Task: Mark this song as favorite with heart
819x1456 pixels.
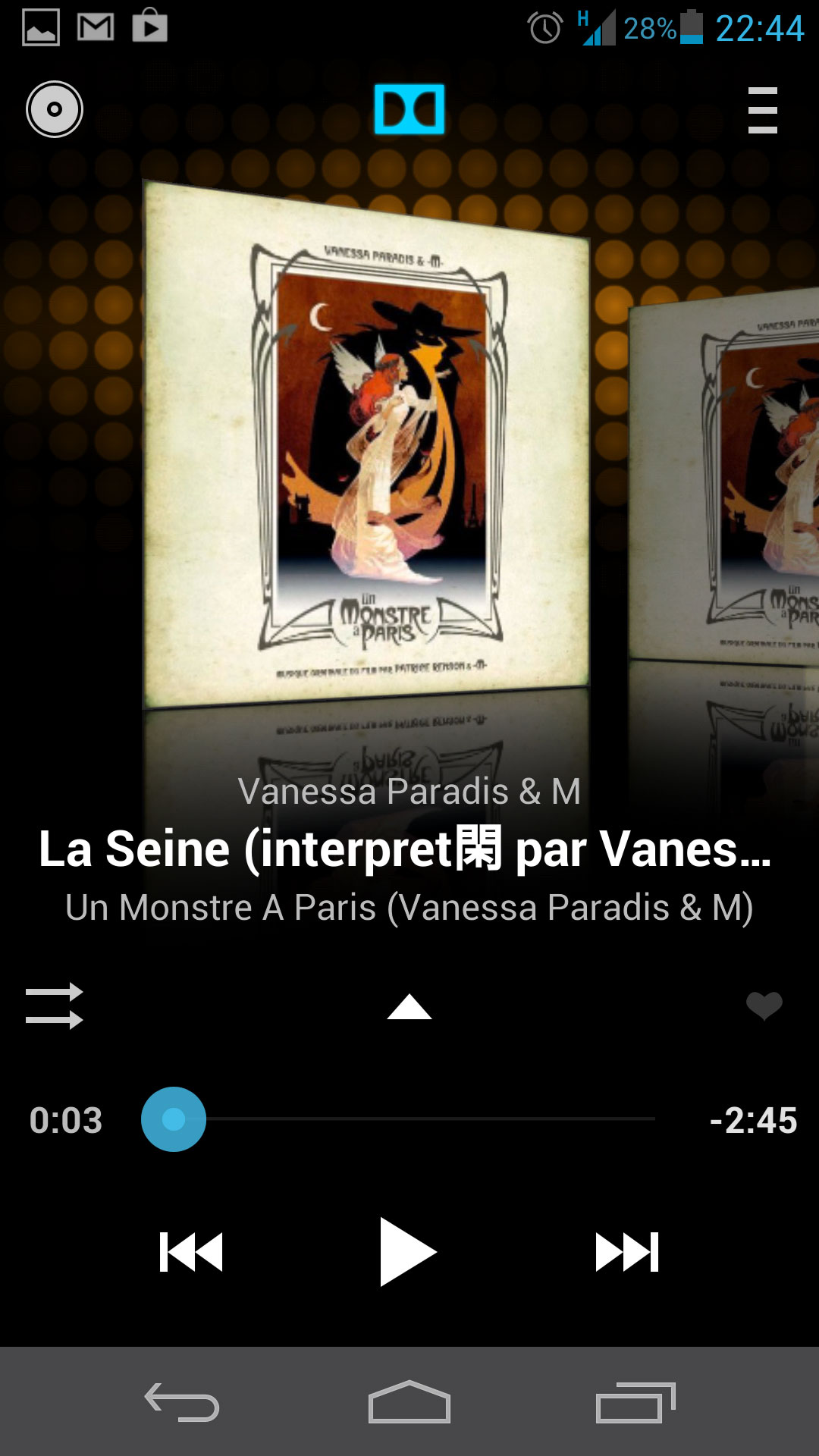Action: coord(764,1006)
